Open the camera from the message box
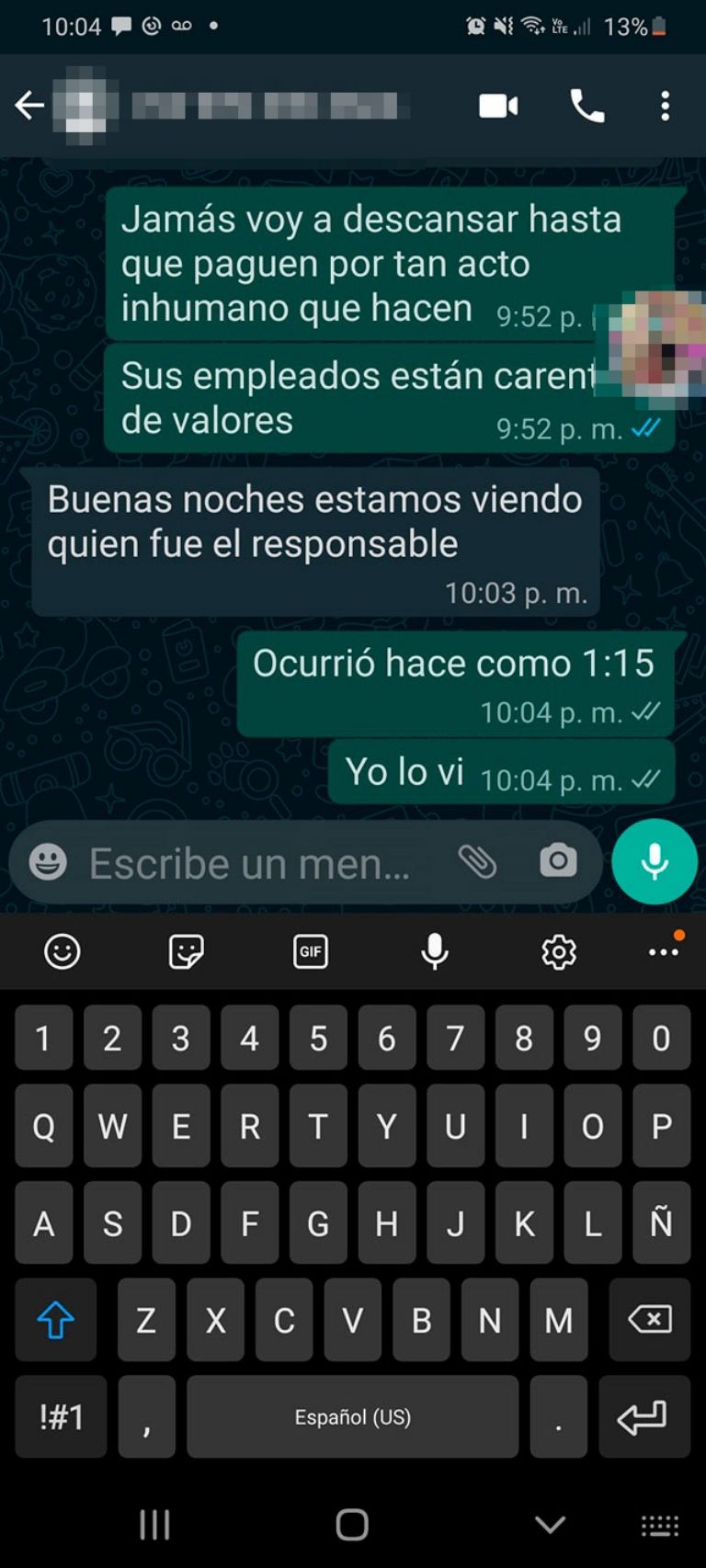The image size is (706, 1568). (x=558, y=861)
